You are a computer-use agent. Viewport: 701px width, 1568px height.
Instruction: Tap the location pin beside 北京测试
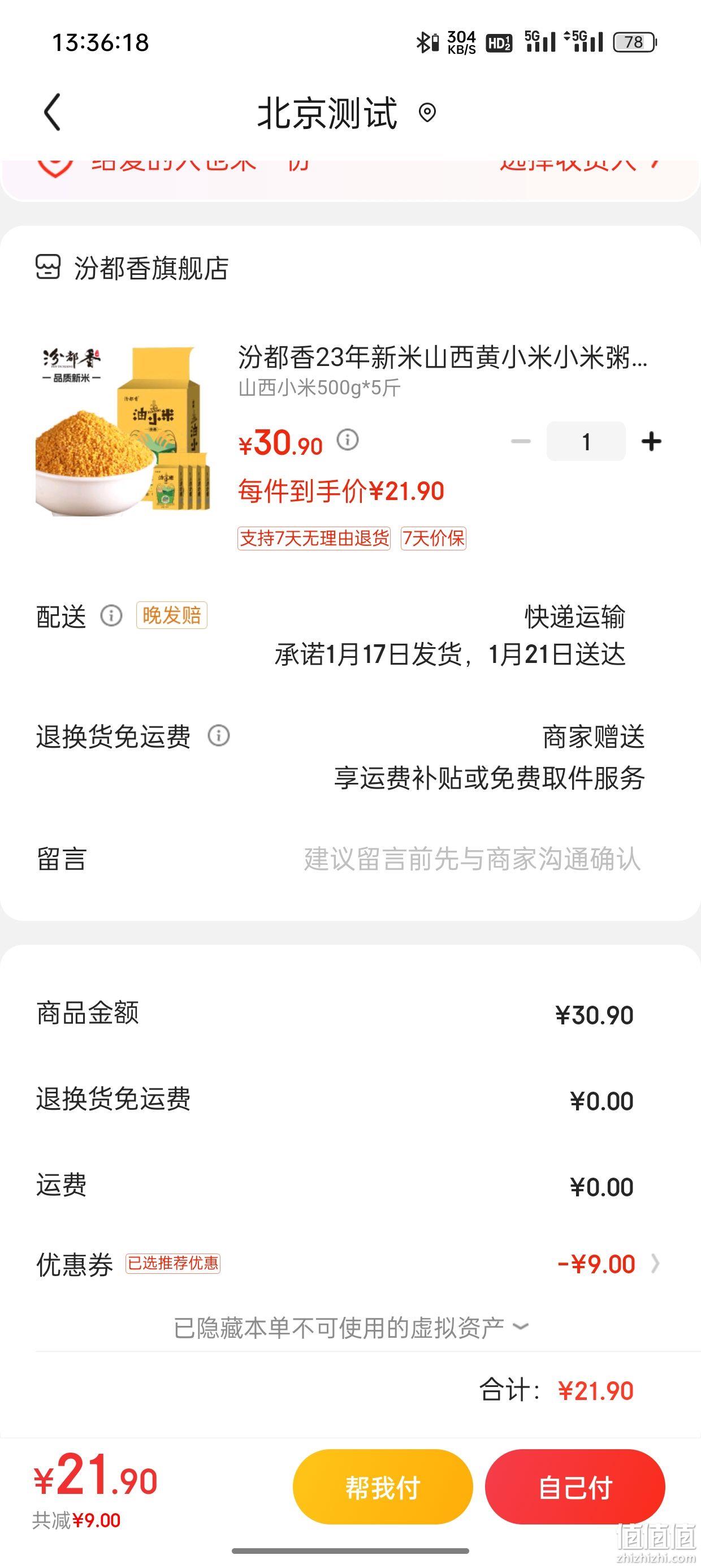point(427,113)
